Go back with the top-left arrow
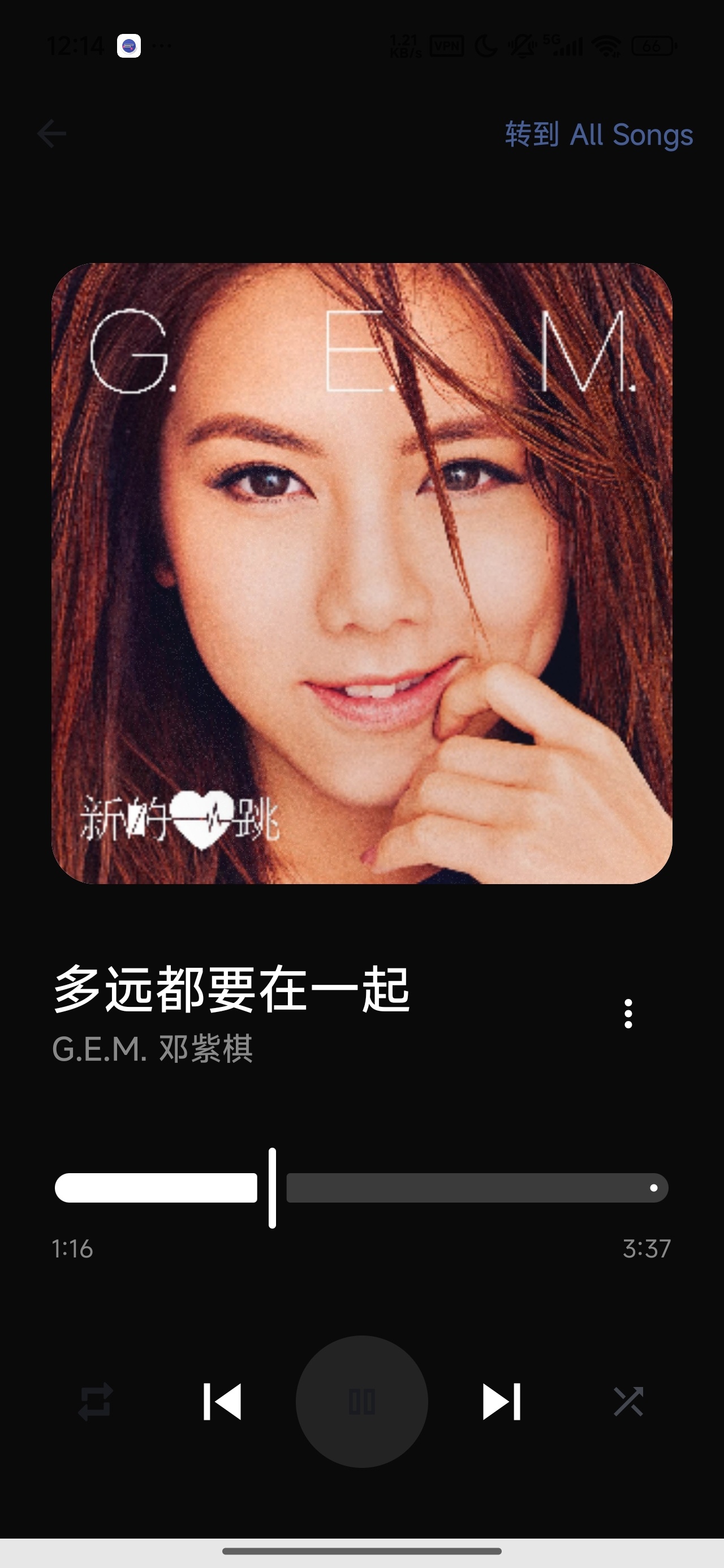Image resolution: width=724 pixels, height=1568 pixels. click(x=52, y=134)
